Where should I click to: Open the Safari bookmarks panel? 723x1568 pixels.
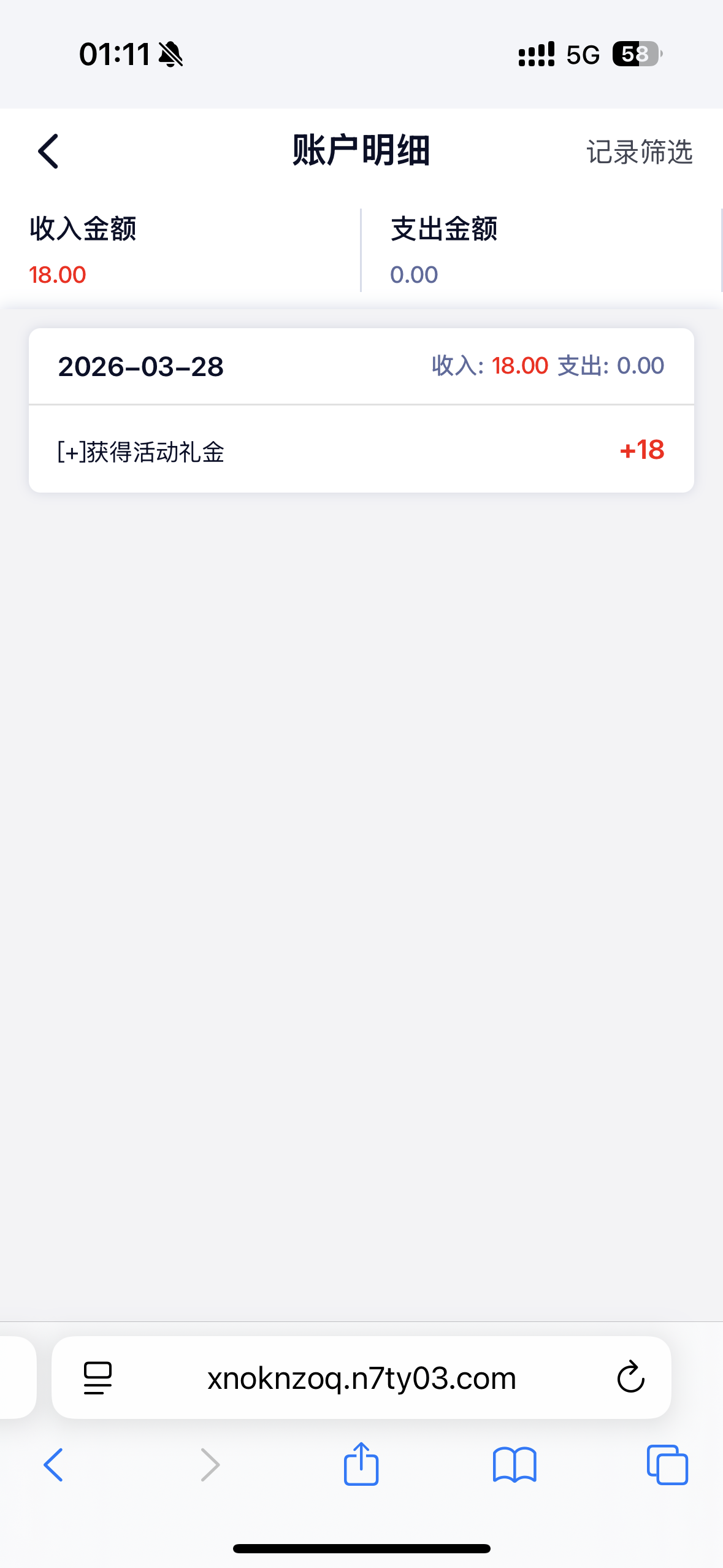(x=515, y=1465)
